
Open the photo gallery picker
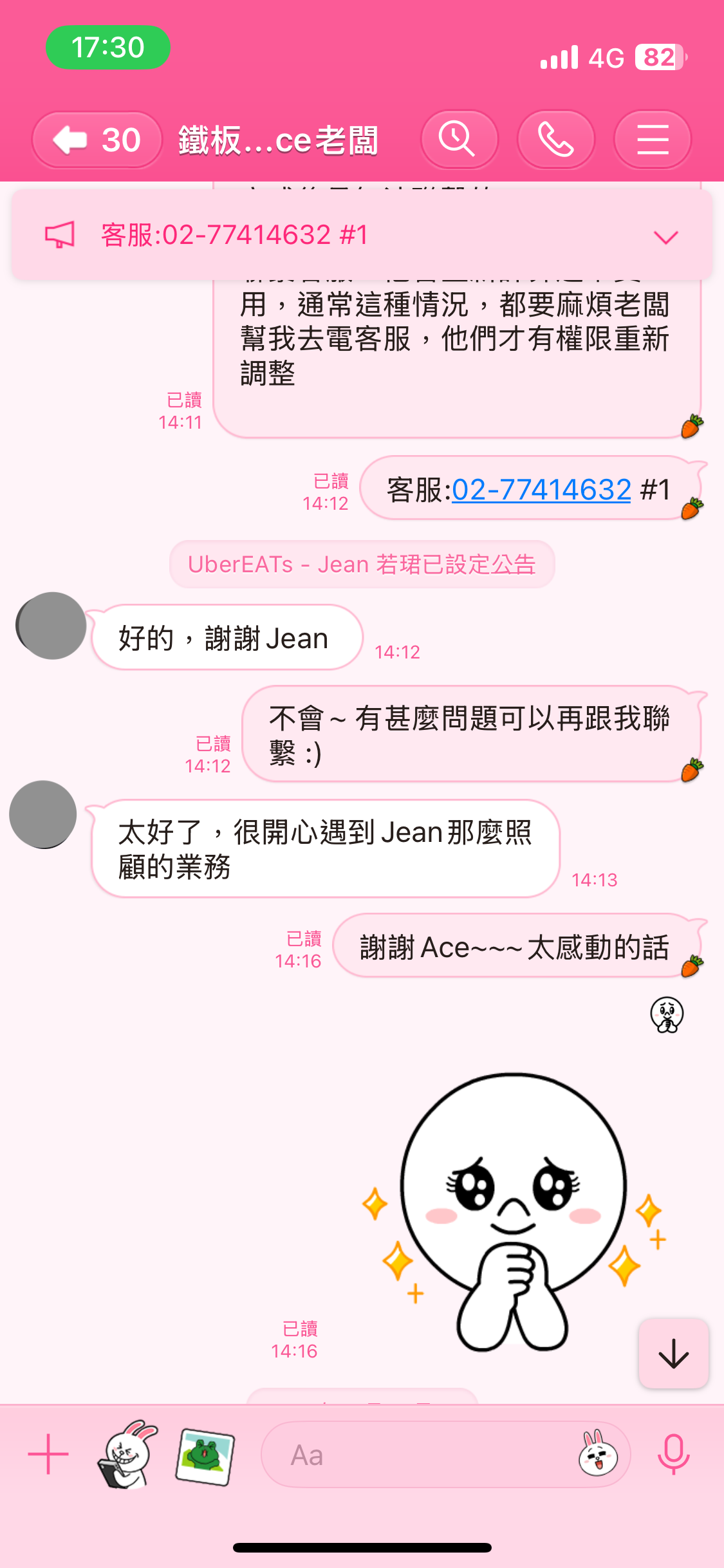(x=205, y=1456)
